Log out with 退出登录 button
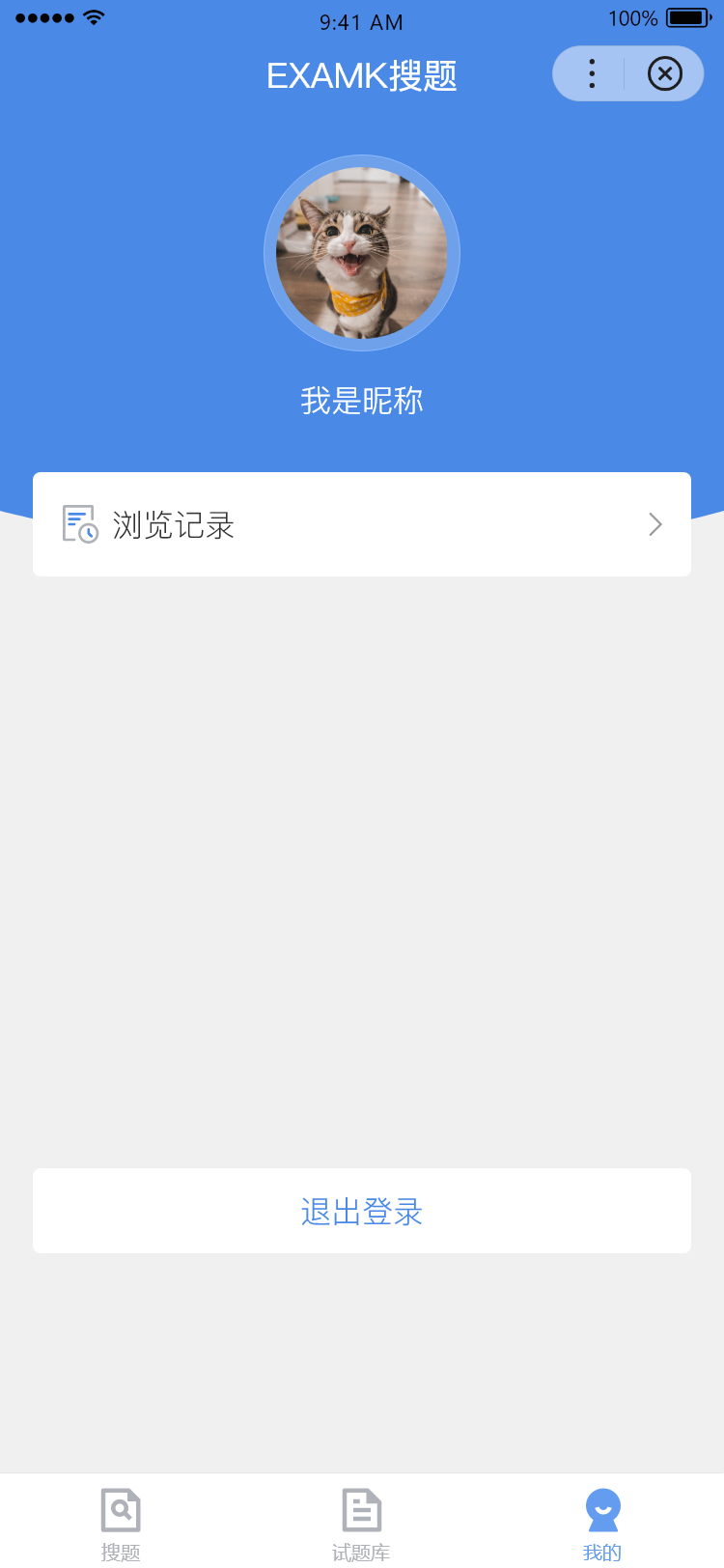 [362, 1211]
